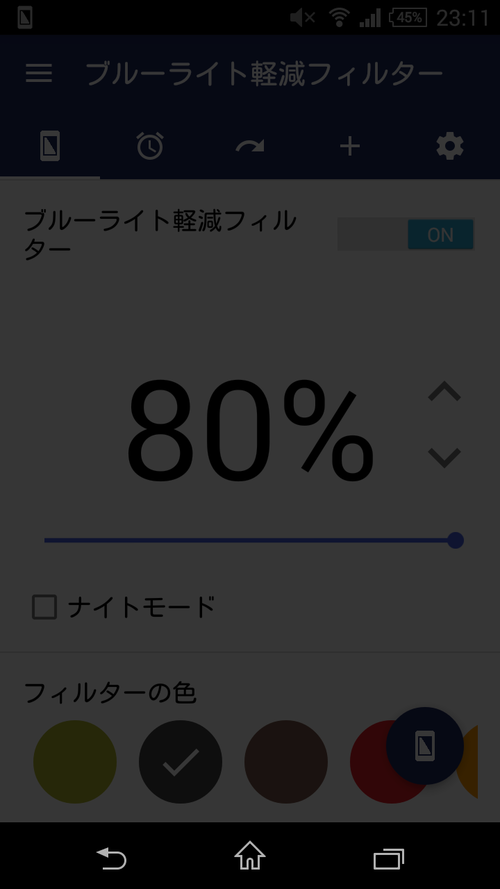
Task: Select the phone filter tab
Action: click(x=50, y=146)
